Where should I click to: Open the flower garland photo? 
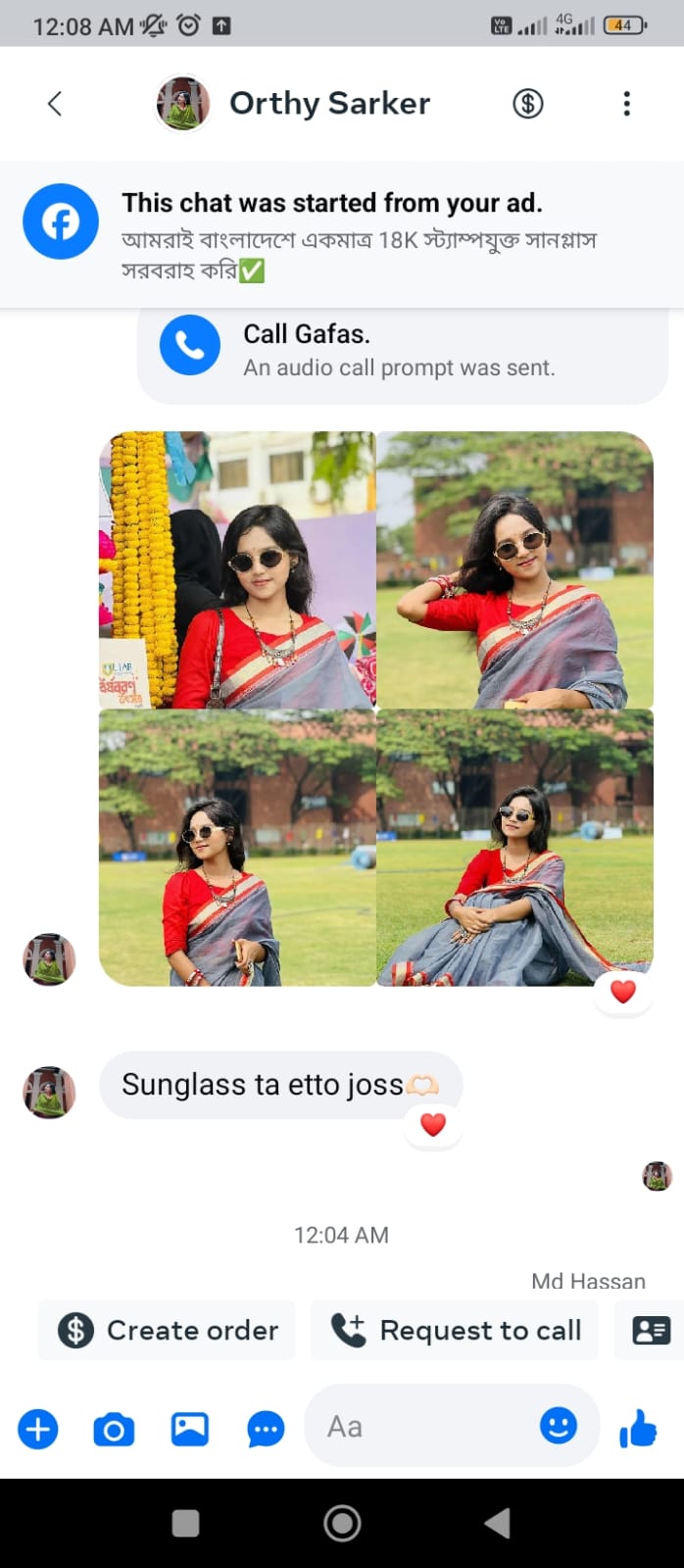tap(237, 569)
